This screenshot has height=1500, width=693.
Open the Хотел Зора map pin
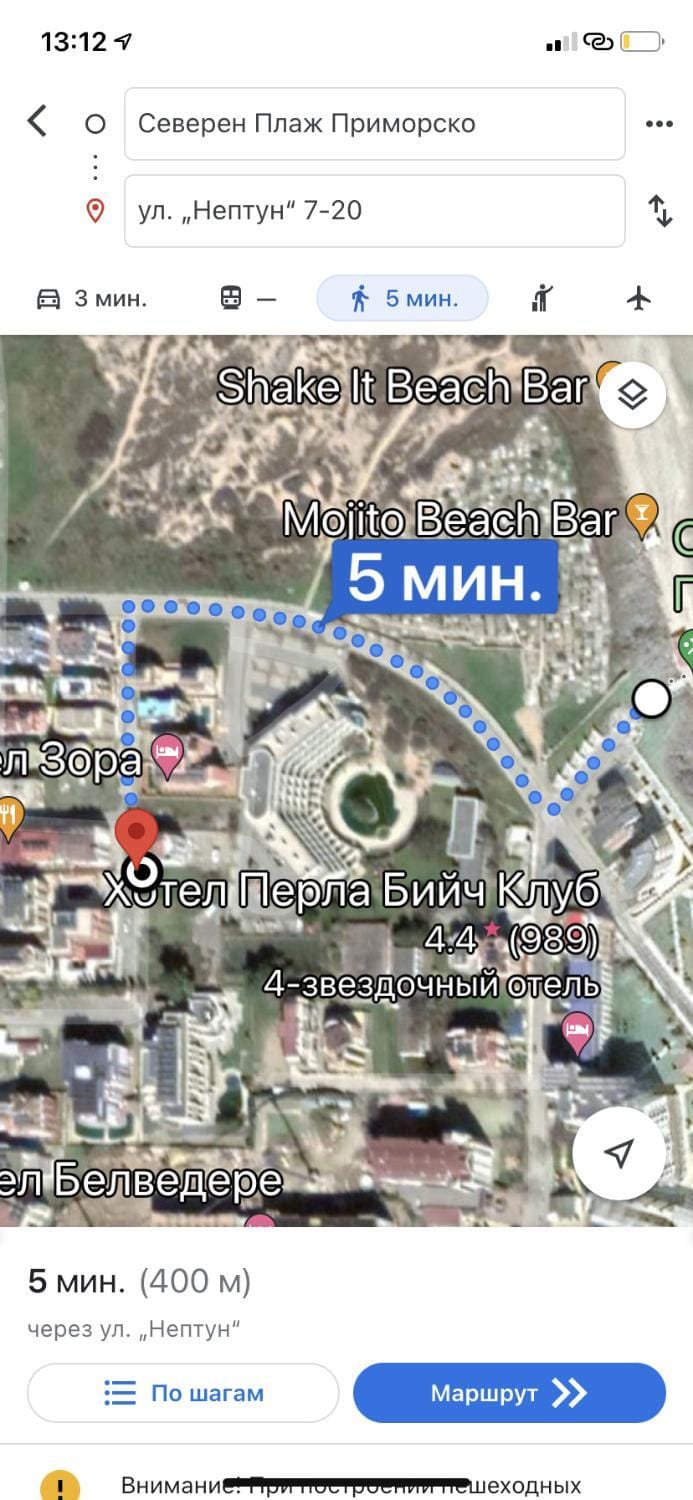(x=167, y=757)
